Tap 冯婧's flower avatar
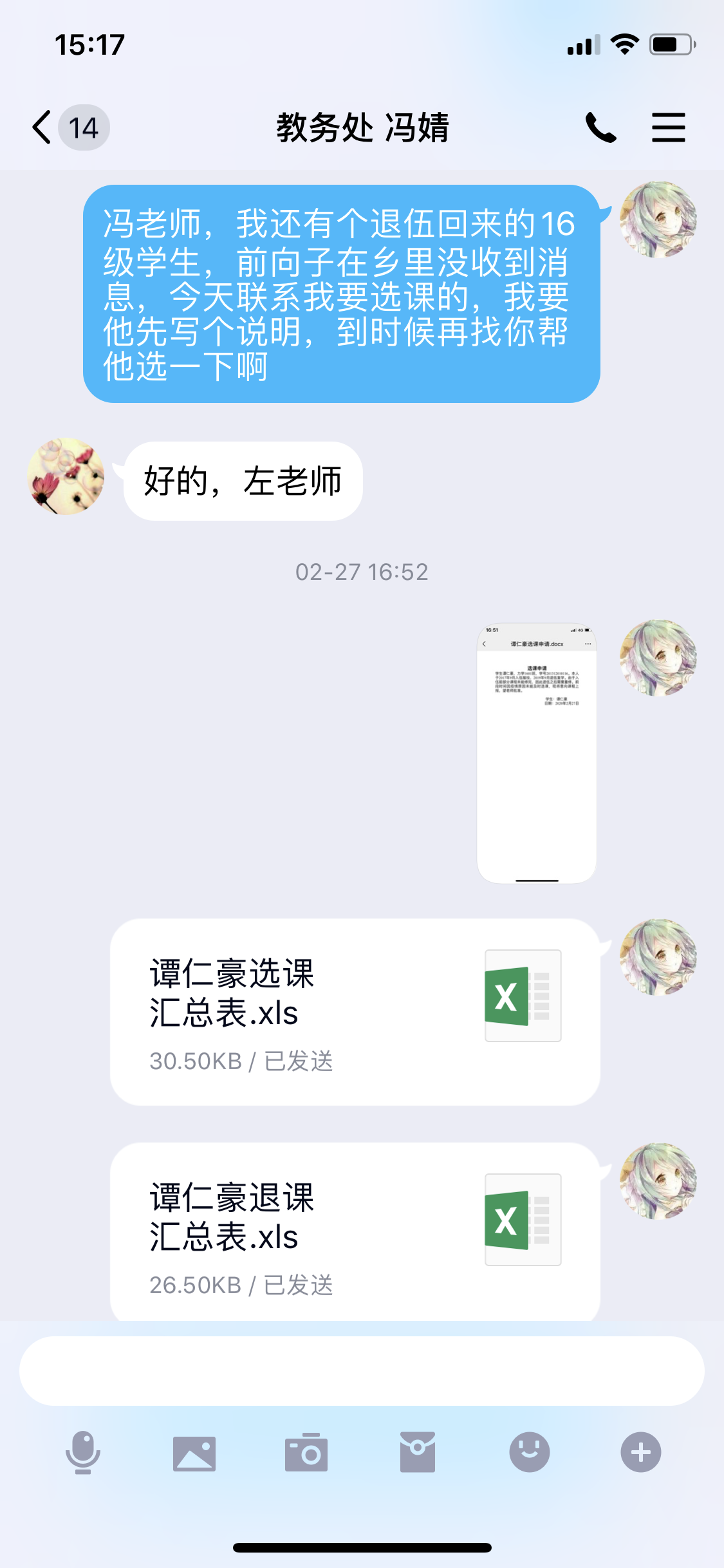724x1568 pixels. 66,477
